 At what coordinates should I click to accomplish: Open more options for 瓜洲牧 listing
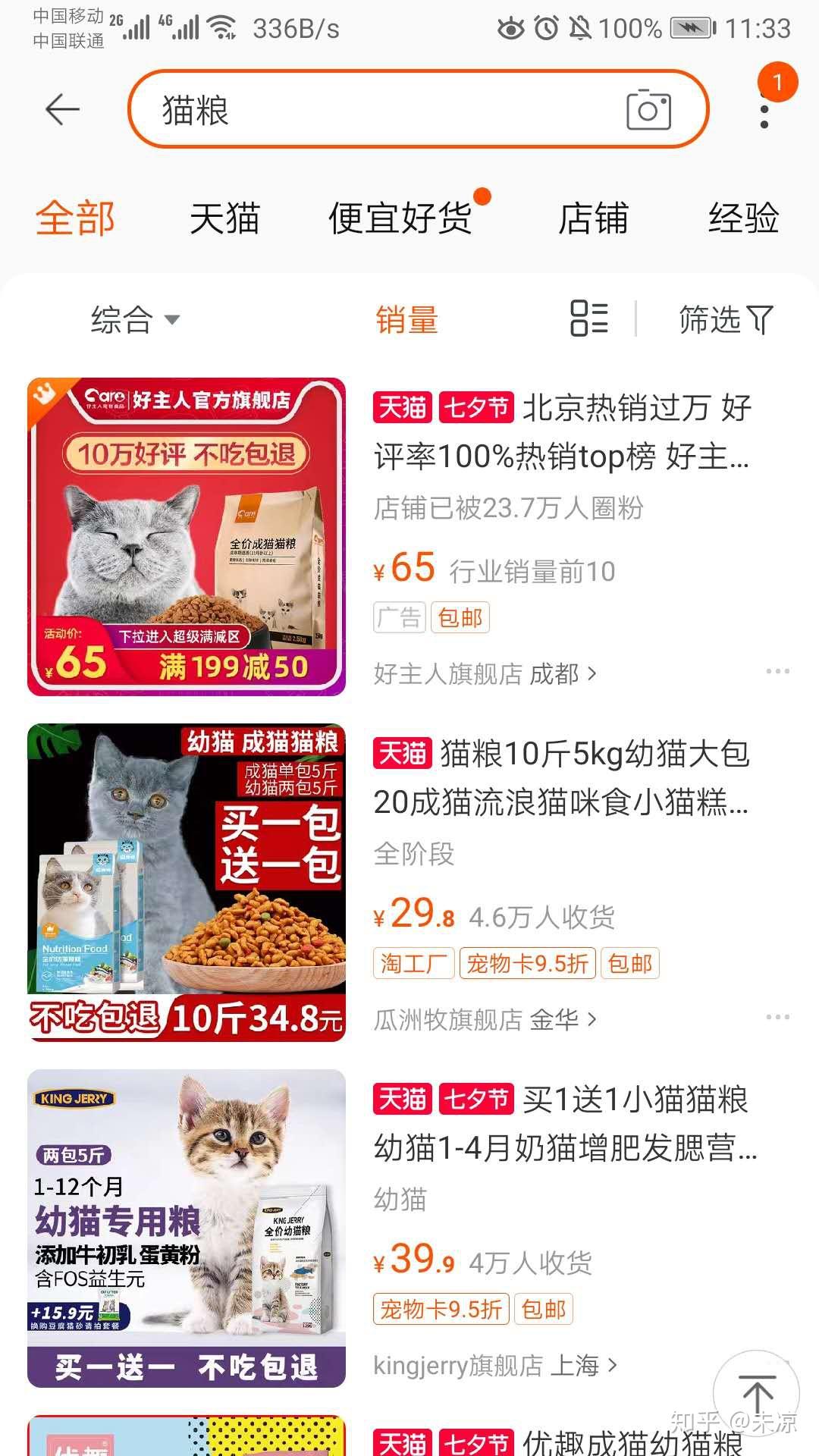(777, 1017)
